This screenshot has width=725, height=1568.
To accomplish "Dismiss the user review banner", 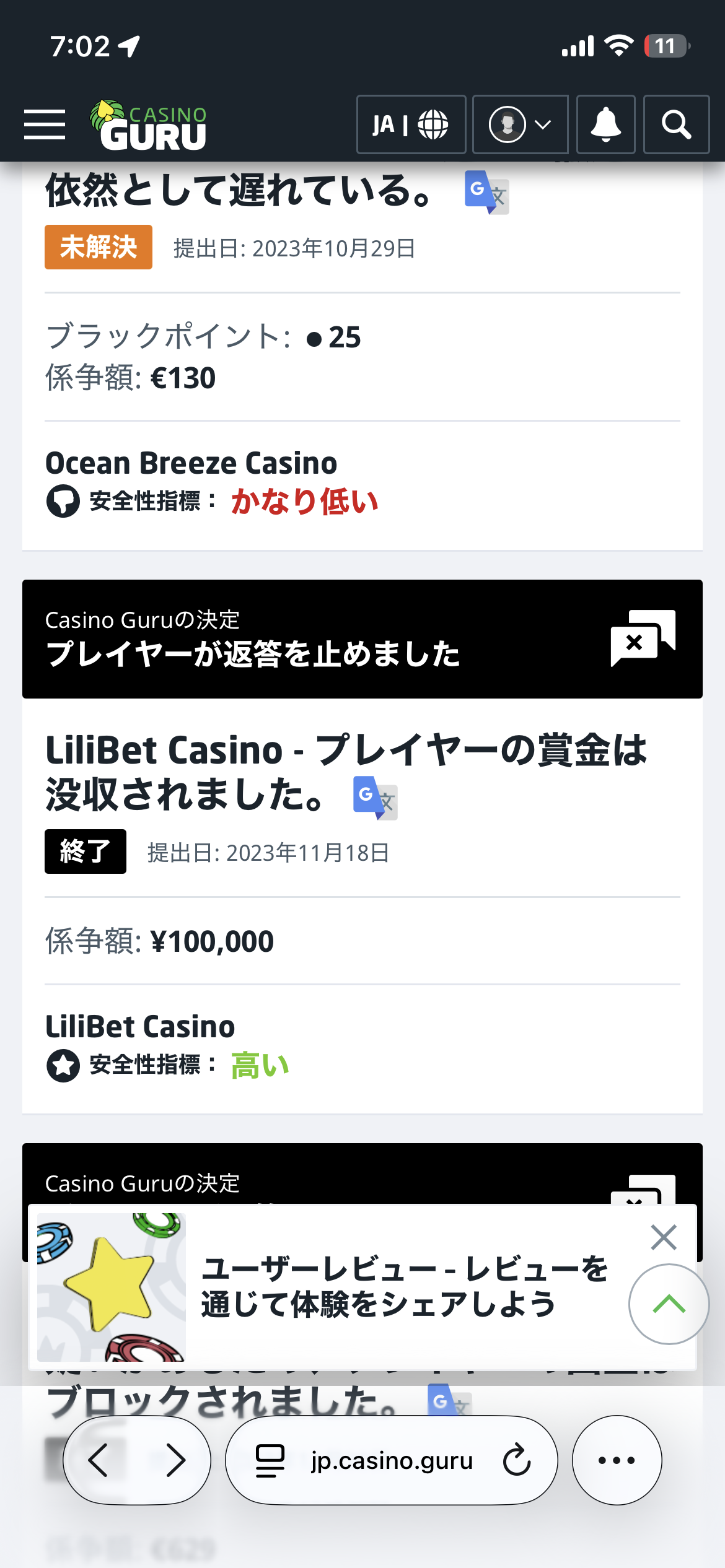I will 663,1238.
